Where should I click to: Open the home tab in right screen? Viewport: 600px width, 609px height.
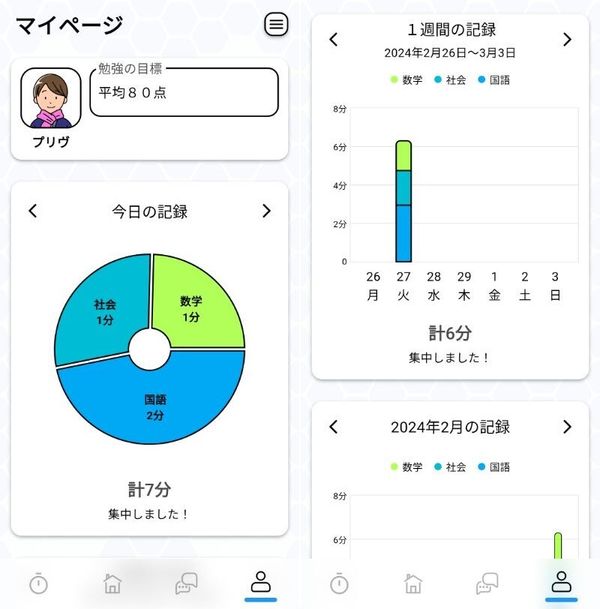point(413,583)
